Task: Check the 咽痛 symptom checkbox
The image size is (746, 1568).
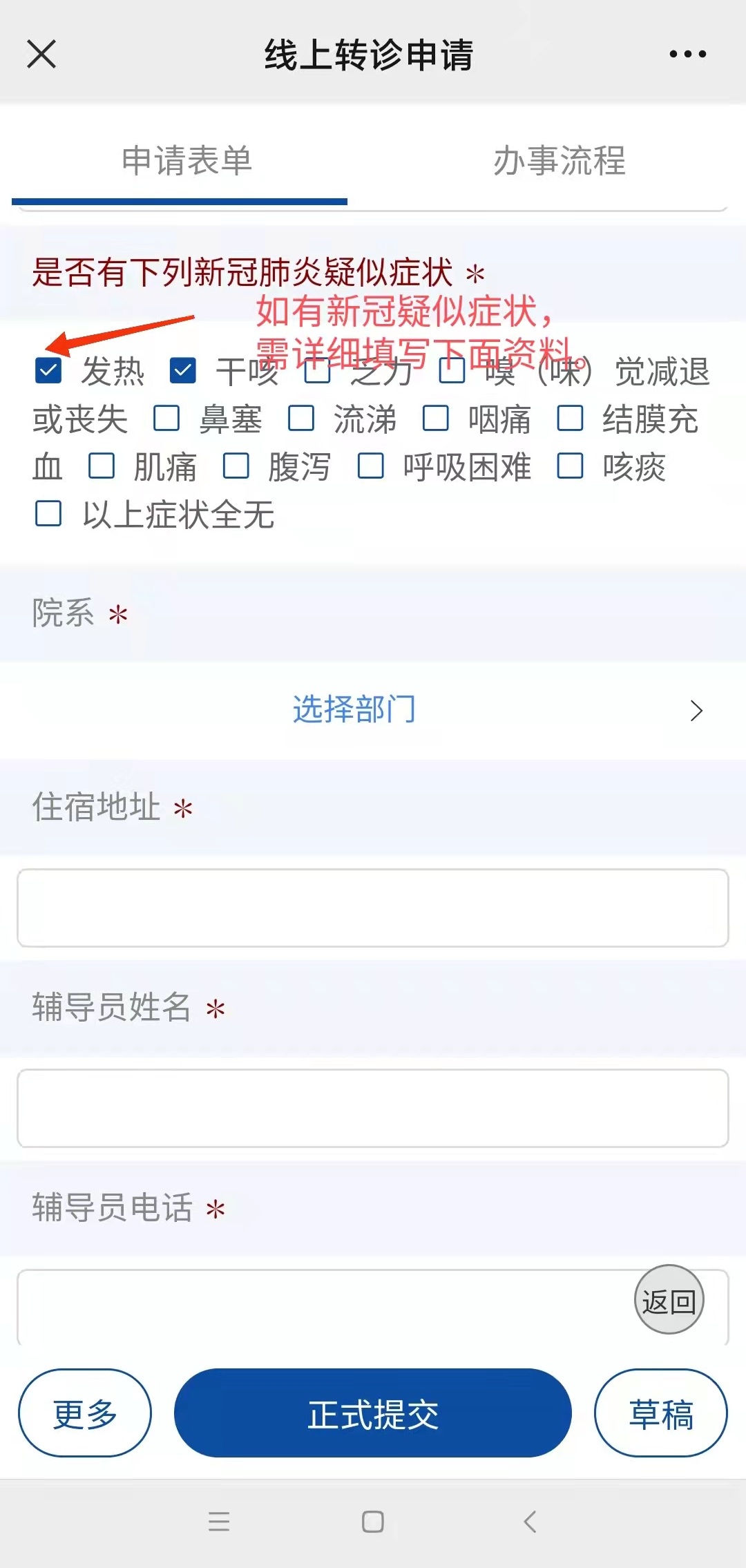Action: [x=436, y=419]
